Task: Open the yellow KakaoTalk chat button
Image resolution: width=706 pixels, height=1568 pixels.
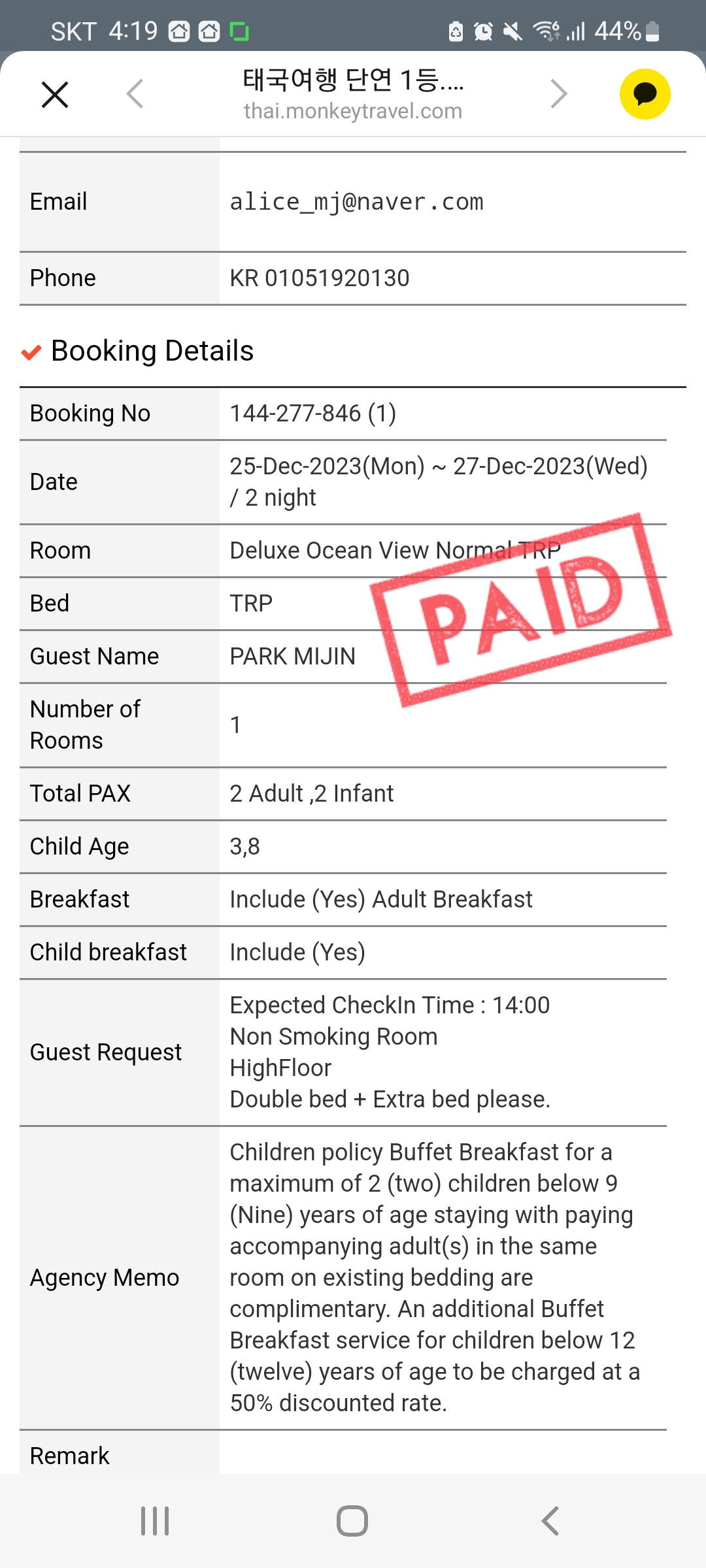Action: (645, 94)
